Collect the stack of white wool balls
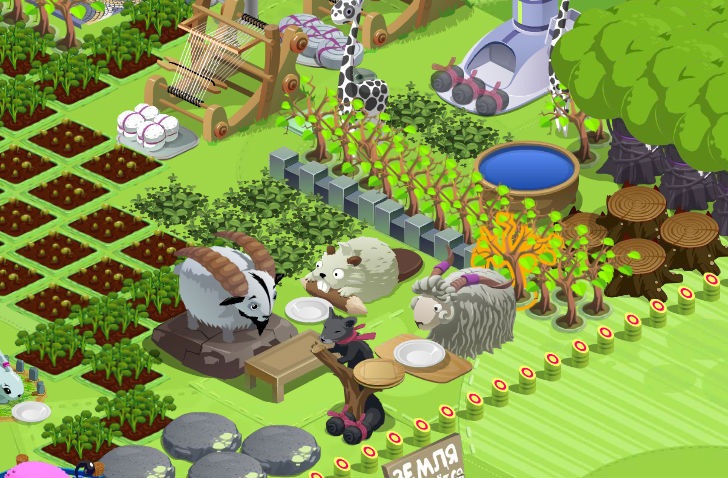This screenshot has height=478, width=728. point(147,127)
